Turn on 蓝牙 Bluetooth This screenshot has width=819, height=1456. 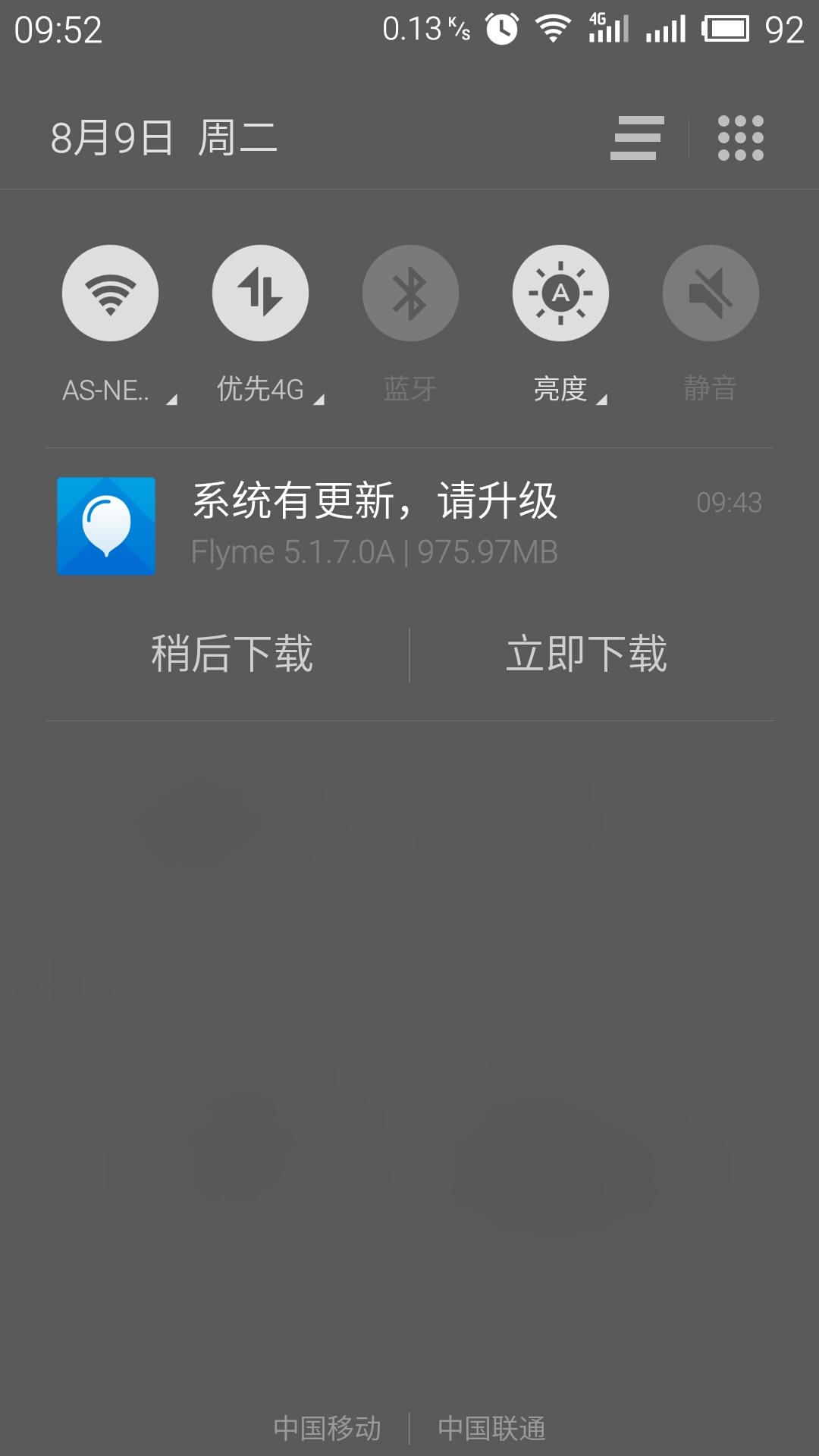410,293
